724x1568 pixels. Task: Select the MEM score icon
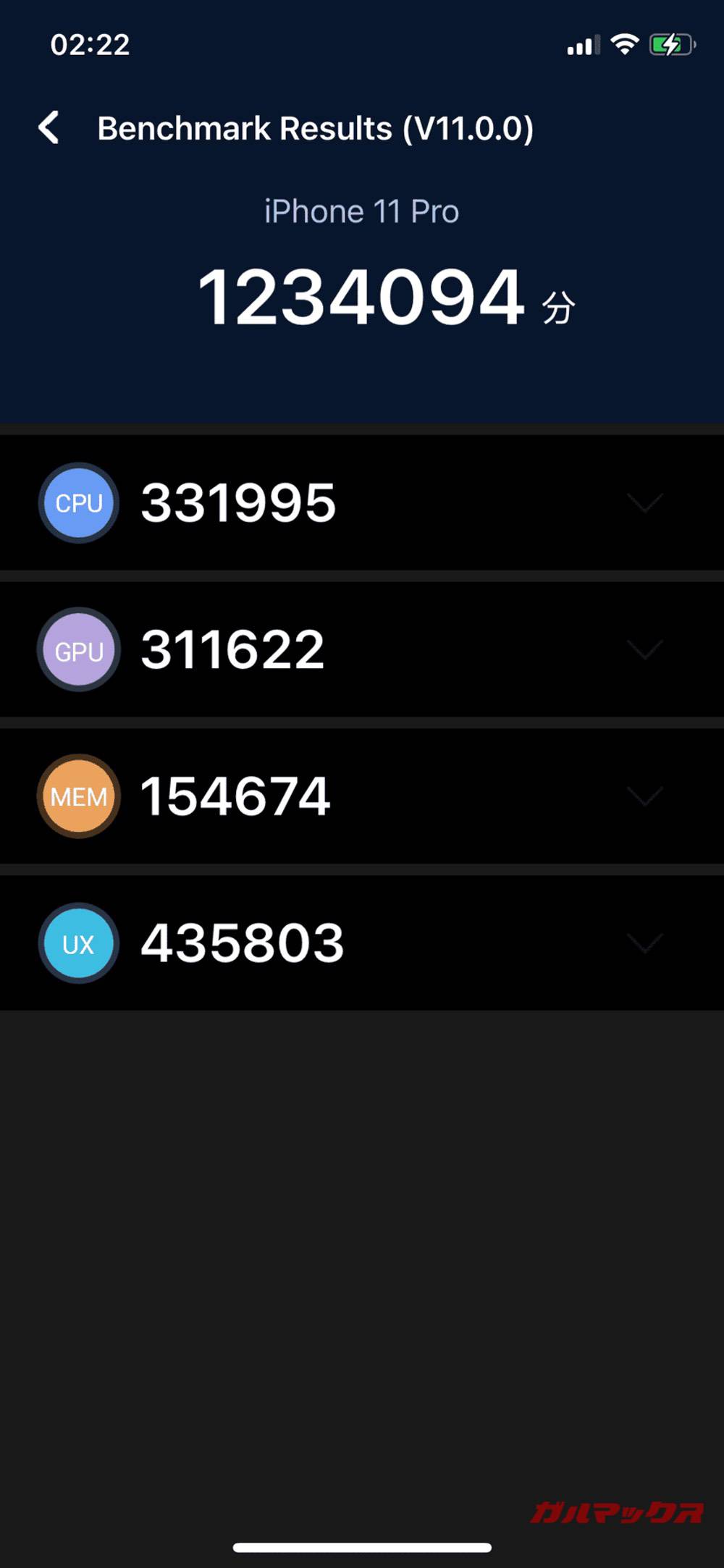[78, 797]
